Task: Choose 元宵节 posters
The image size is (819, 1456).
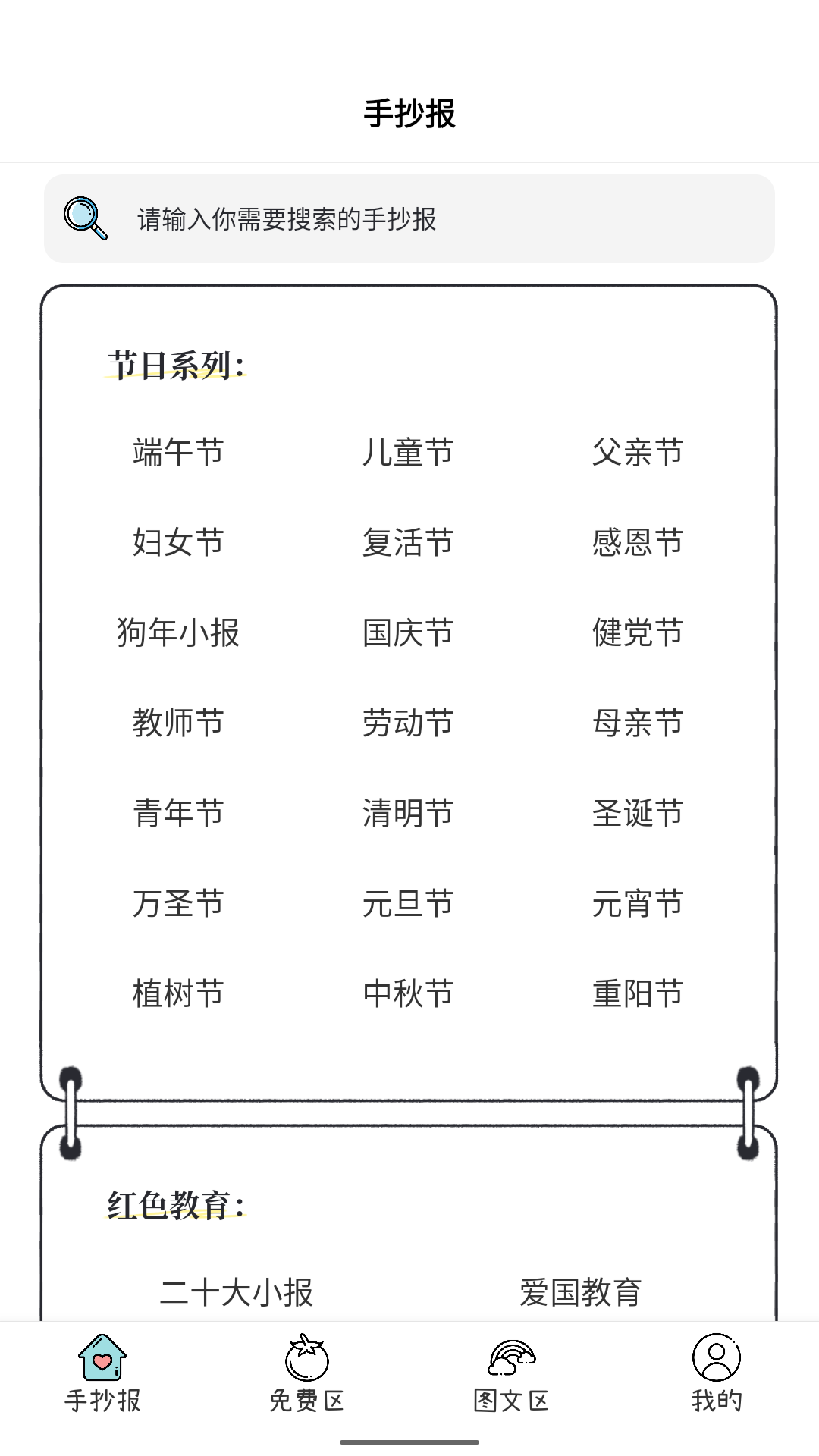Action: pos(638,904)
